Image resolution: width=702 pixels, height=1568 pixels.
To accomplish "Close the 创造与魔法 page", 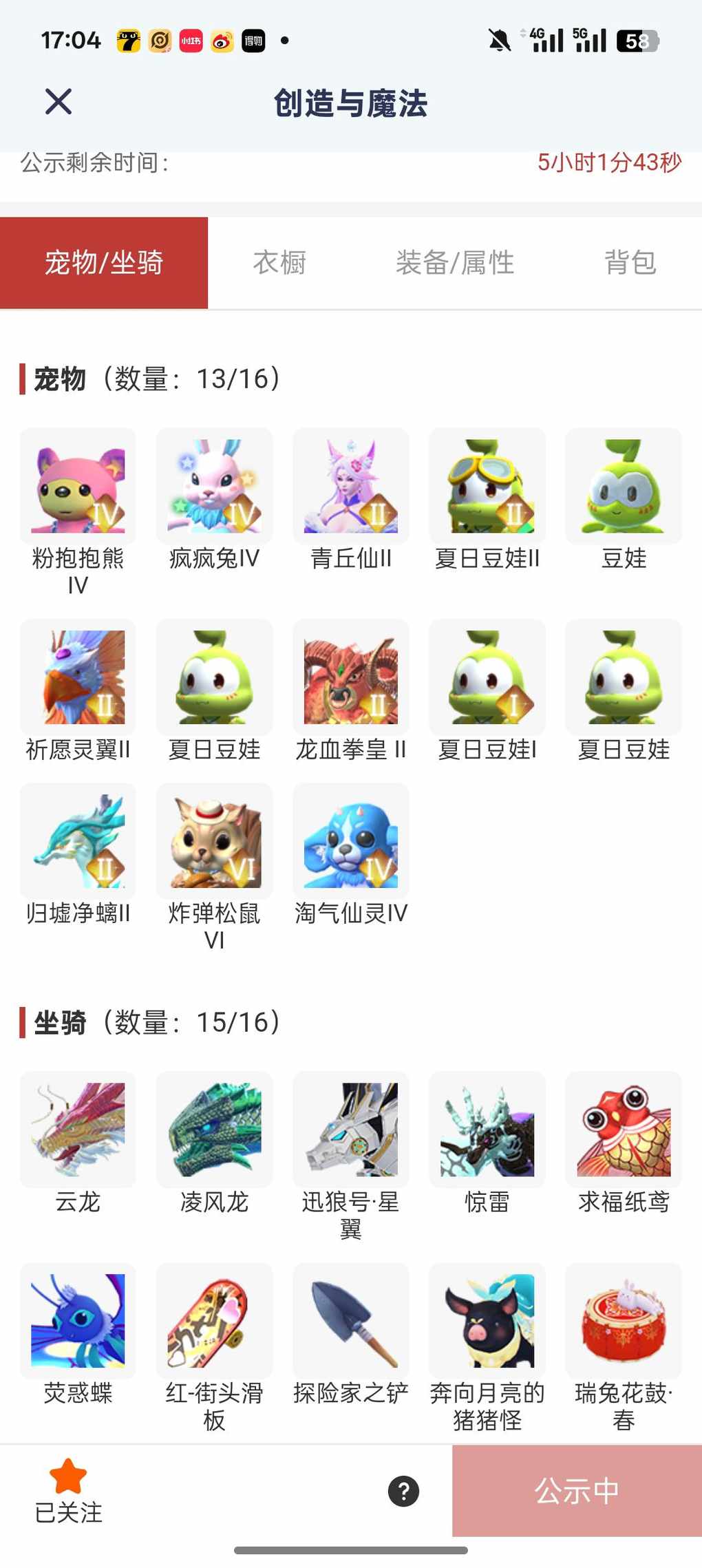I will click(x=58, y=102).
